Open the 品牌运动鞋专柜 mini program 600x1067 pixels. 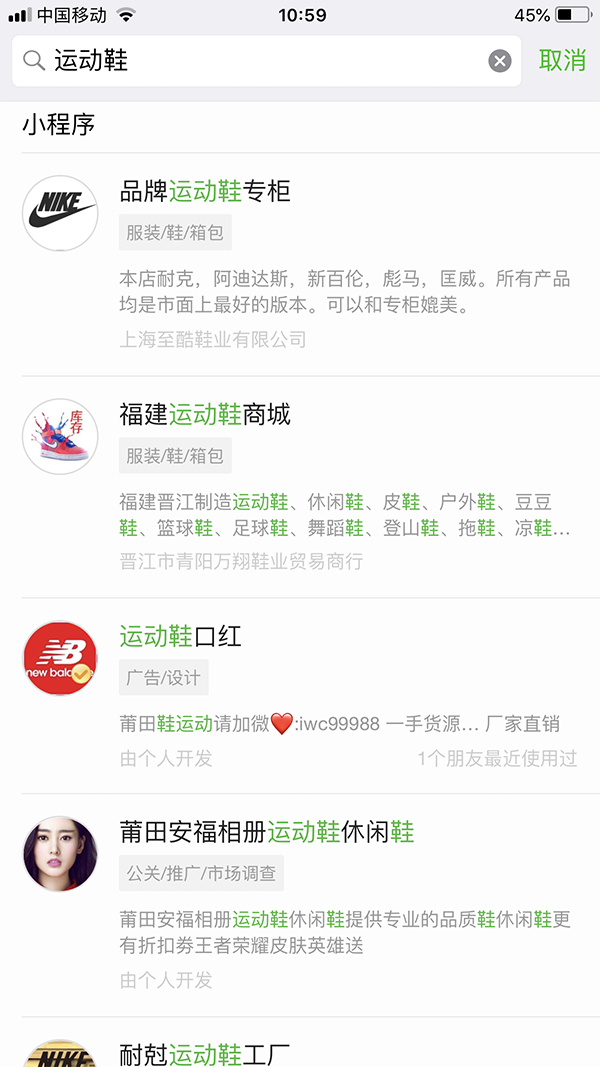pyautogui.click(x=205, y=191)
